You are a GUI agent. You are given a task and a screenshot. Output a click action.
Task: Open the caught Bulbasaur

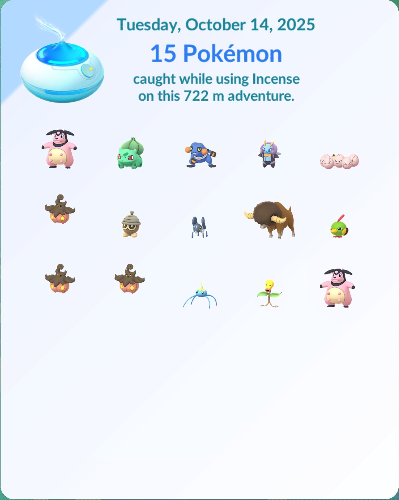pyautogui.click(x=130, y=153)
